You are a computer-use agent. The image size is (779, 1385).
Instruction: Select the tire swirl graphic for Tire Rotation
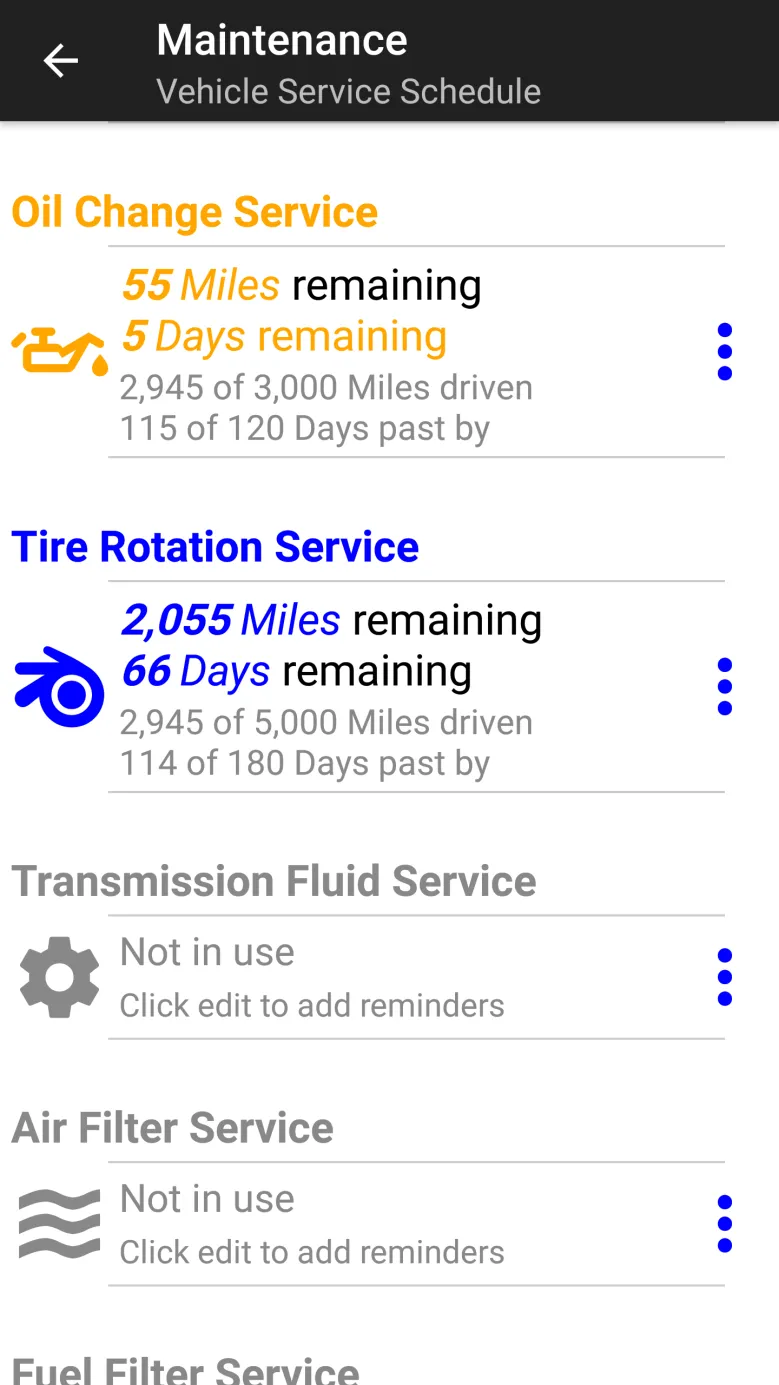(x=58, y=686)
